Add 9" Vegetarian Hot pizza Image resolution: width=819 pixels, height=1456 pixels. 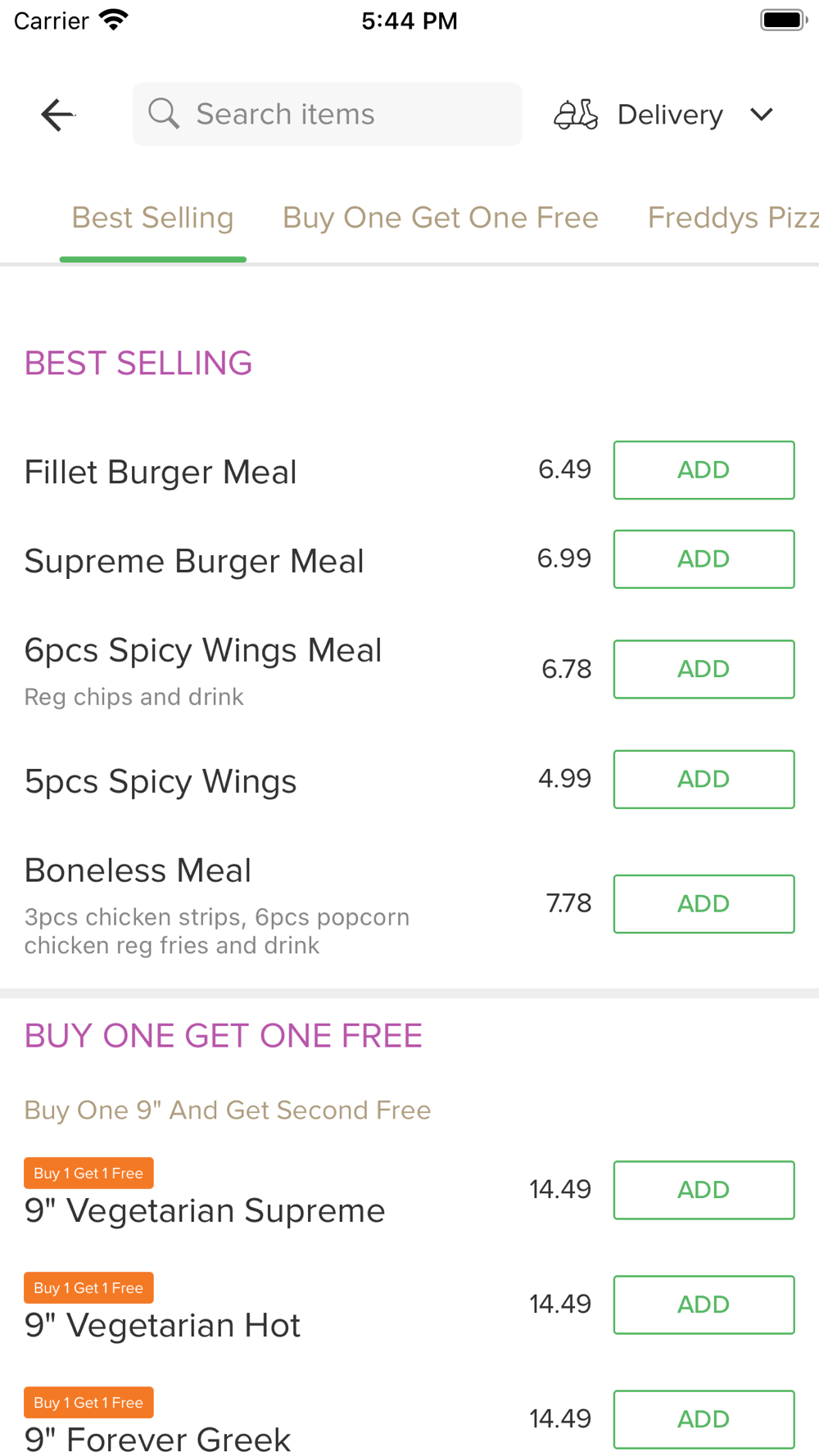[x=704, y=1305]
